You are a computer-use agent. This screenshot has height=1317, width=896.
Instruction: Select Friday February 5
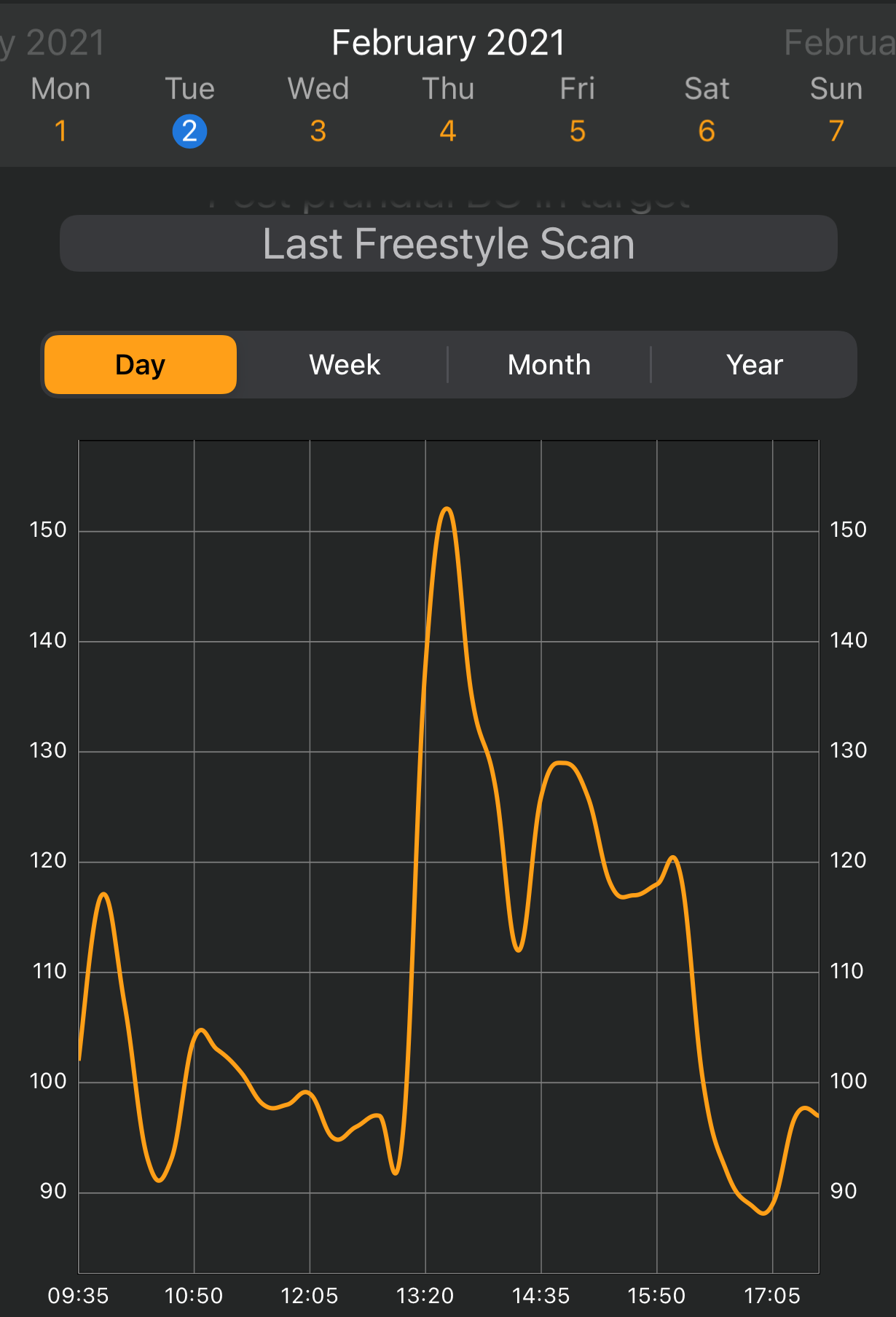coord(577,131)
